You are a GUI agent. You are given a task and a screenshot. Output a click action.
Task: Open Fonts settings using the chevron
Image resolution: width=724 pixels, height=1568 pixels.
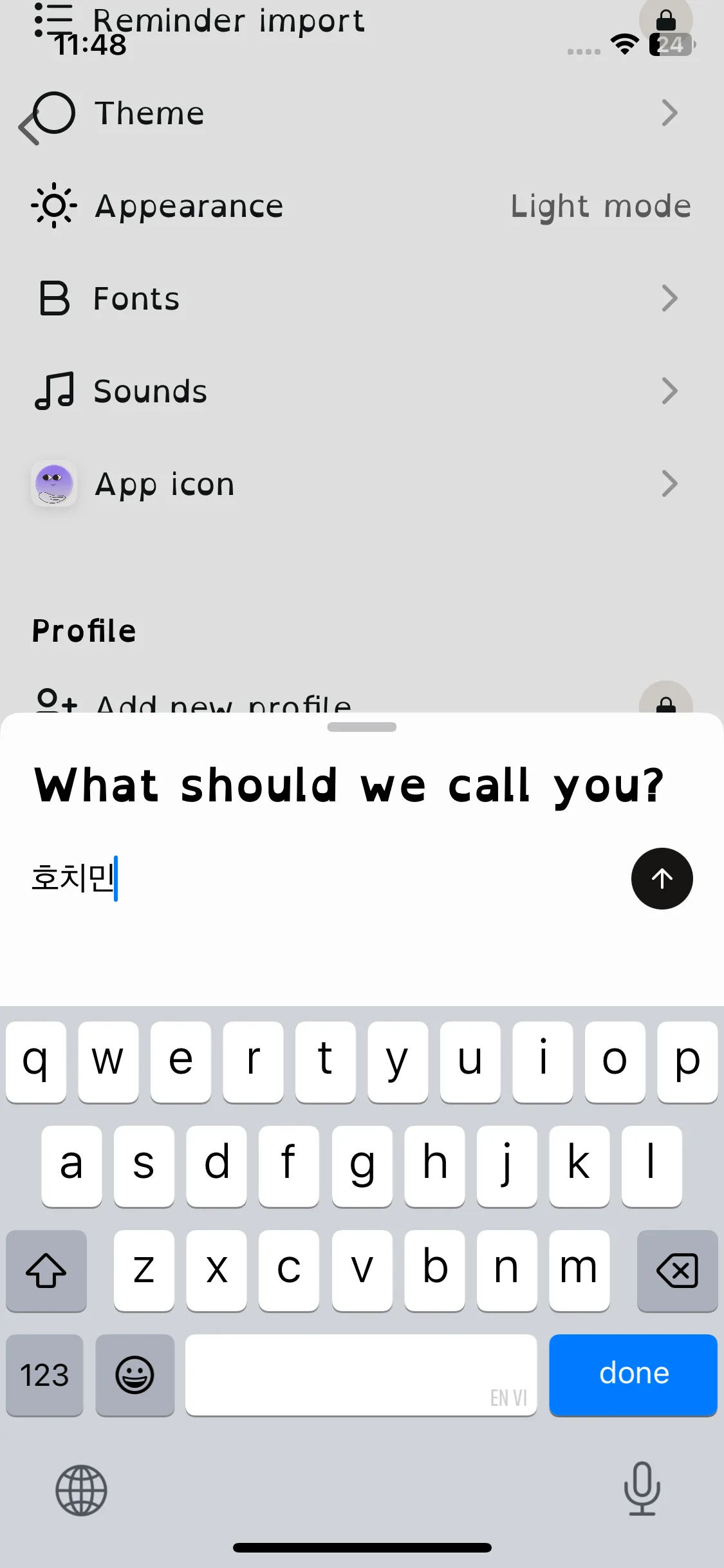(669, 298)
